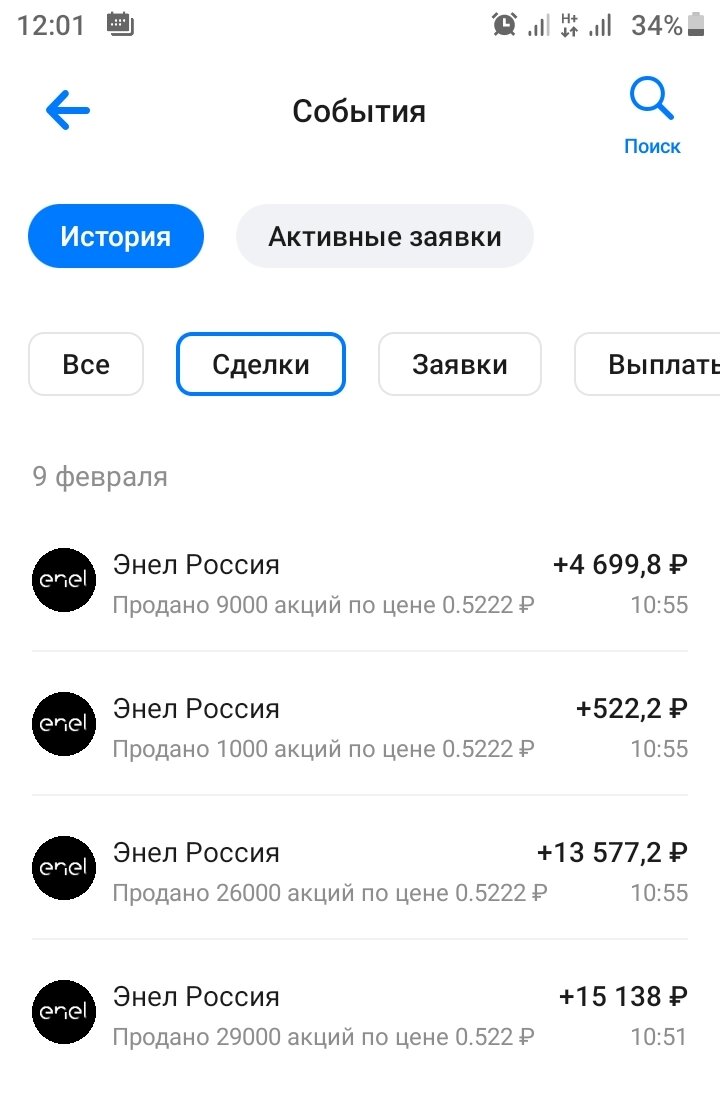Viewport: 720px width, 1100px height.
Task: Toggle the Сделки filter chip
Action: (260, 364)
